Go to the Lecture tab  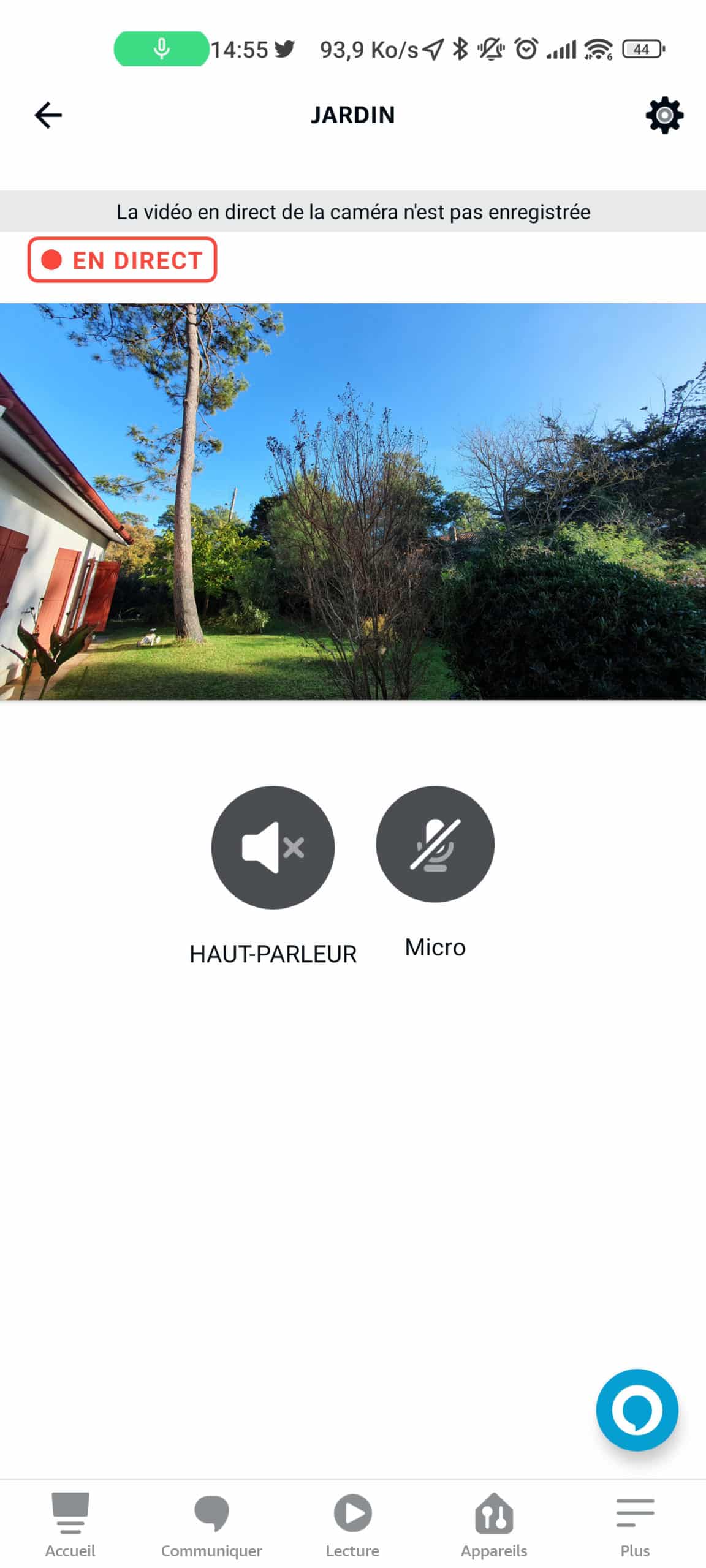pyautogui.click(x=352, y=1525)
